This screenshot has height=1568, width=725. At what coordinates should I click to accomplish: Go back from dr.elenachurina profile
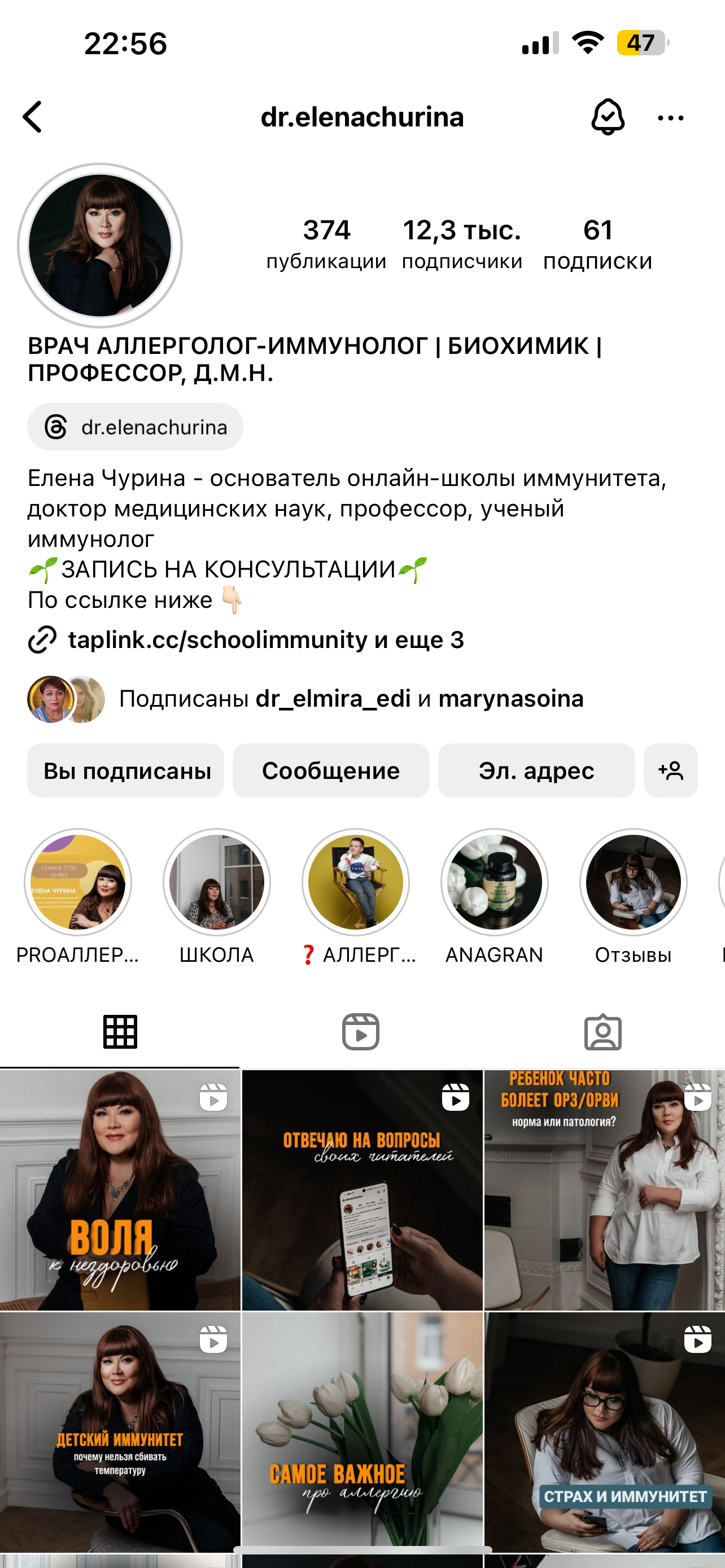(33, 117)
